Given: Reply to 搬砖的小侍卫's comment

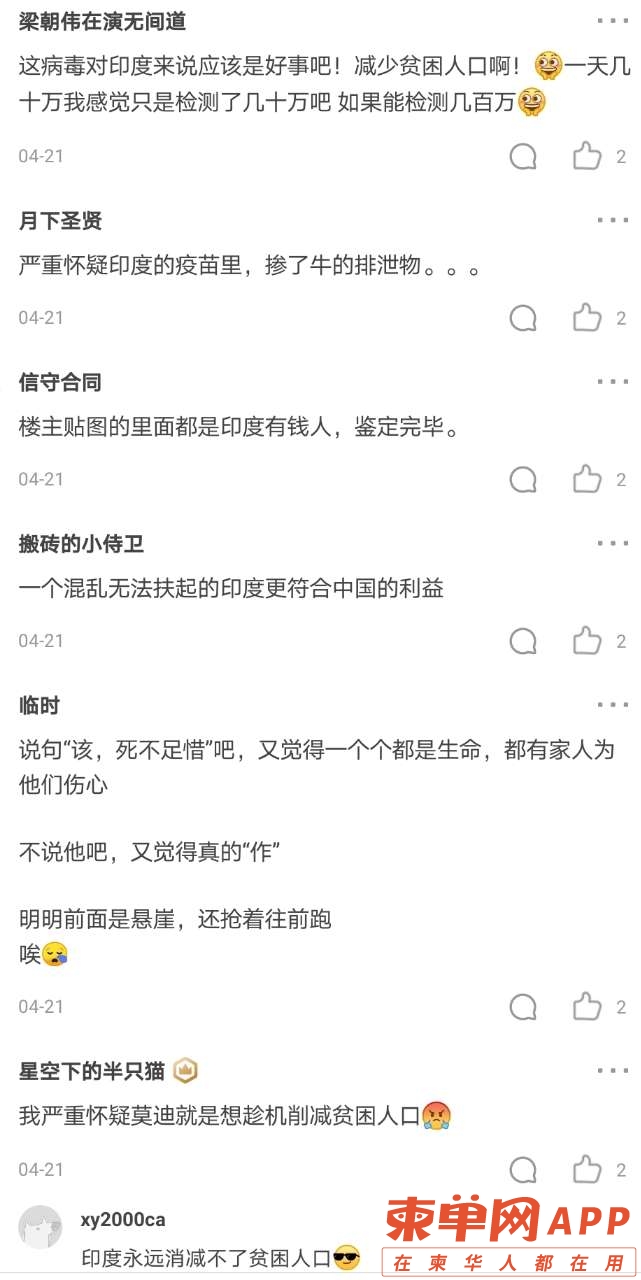Looking at the screenshot, I should click(x=523, y=641).
